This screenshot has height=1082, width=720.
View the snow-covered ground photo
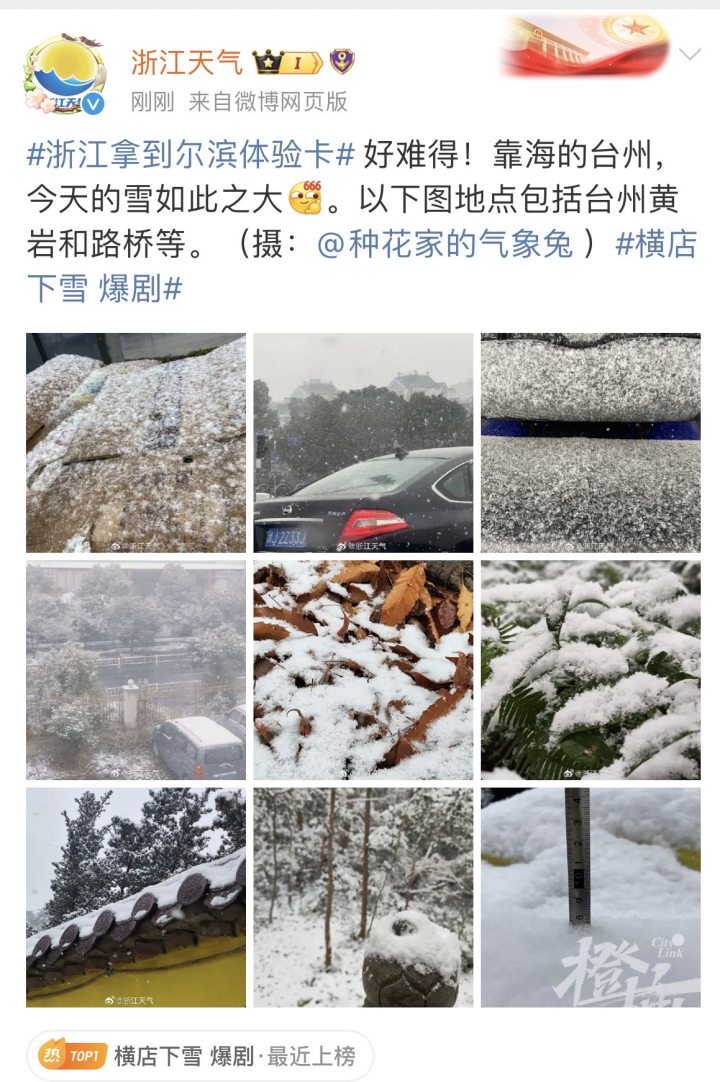(x=136, y=443)
